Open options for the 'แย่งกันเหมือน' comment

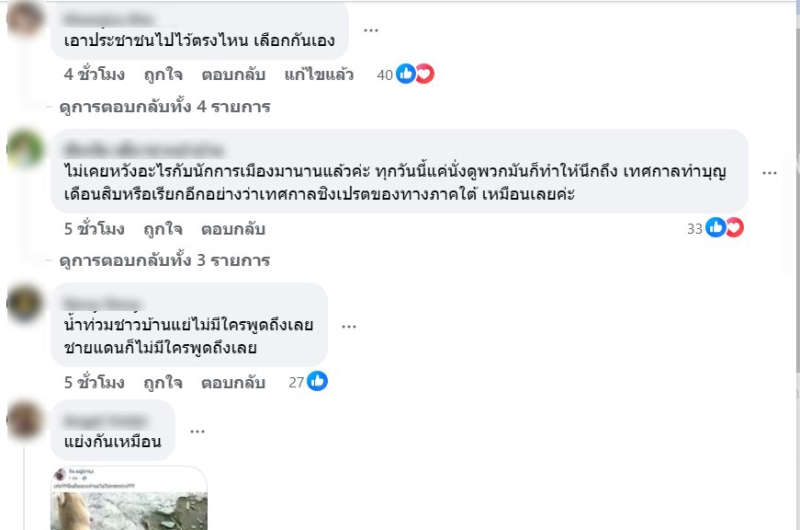197,431
